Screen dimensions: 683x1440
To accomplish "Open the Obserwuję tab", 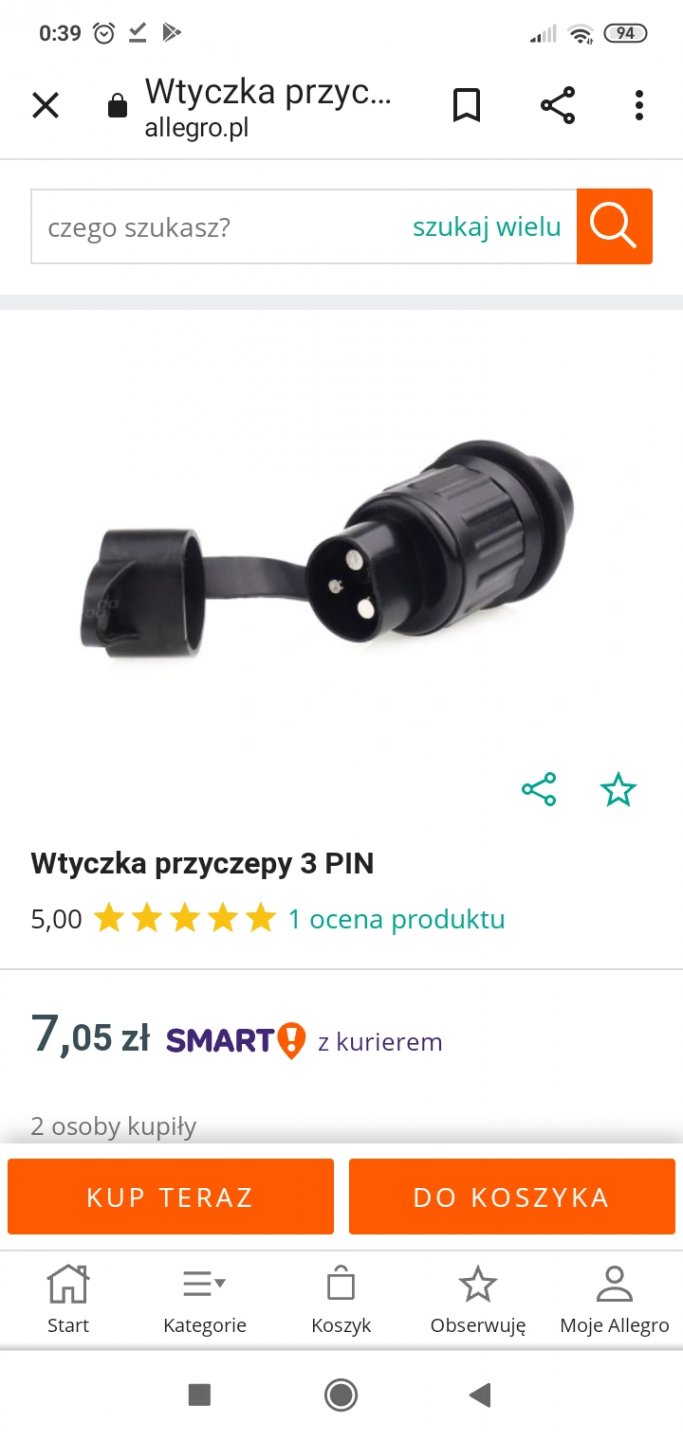I will 477,1299.
